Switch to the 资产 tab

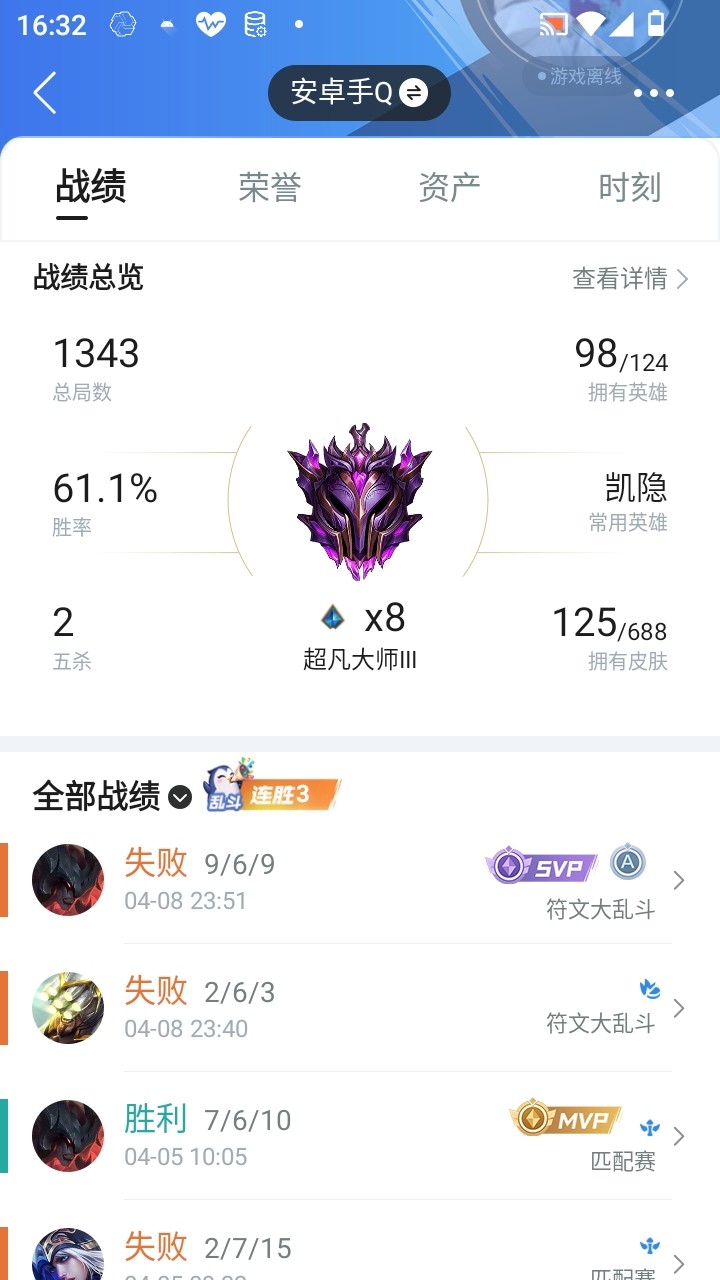450,186
